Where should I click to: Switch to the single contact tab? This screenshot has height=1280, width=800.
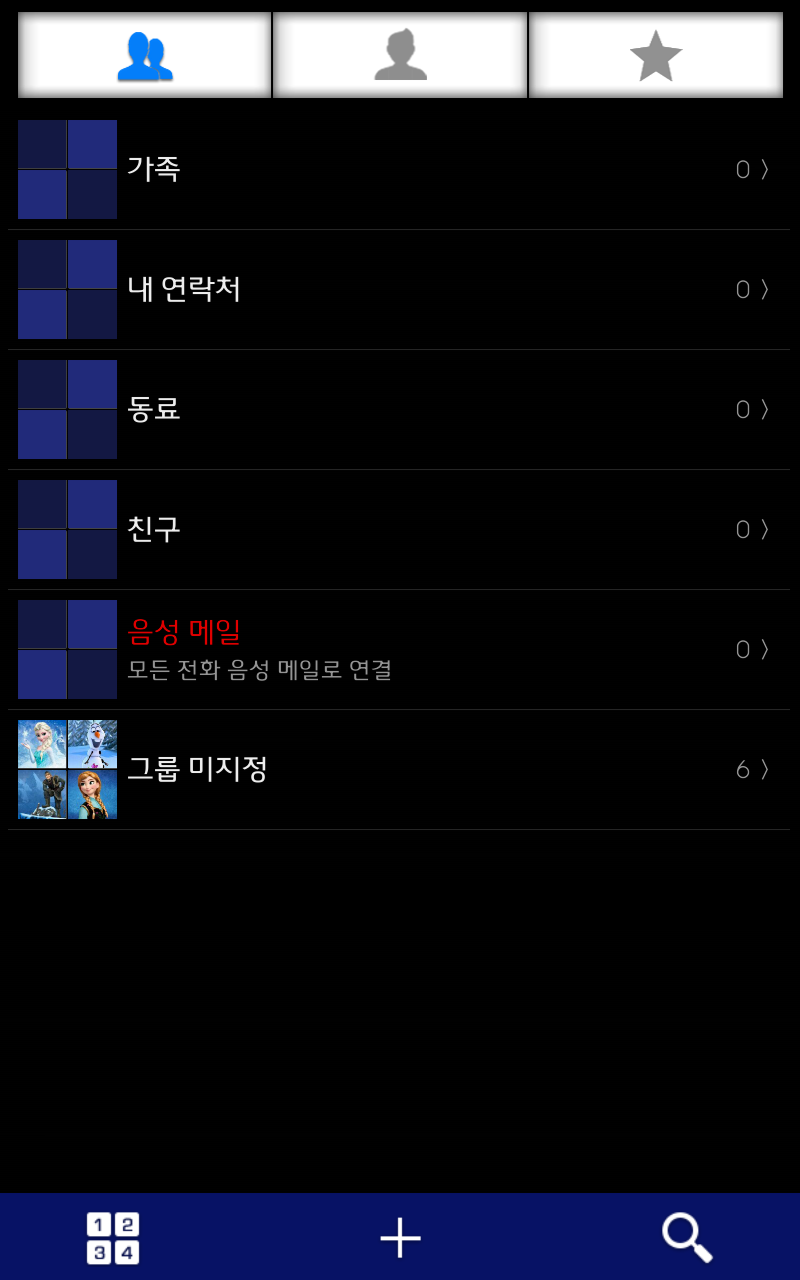coord(400,56)
